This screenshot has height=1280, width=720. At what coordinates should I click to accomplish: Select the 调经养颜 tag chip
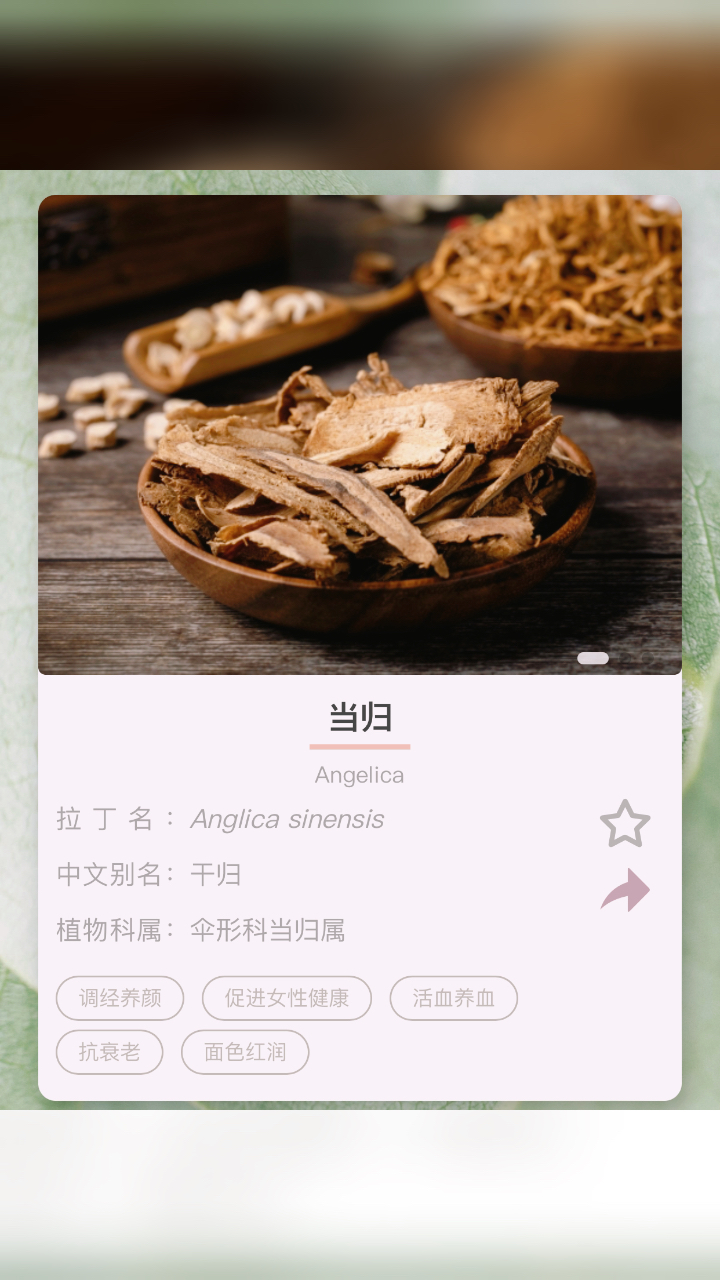pos(120,998)
